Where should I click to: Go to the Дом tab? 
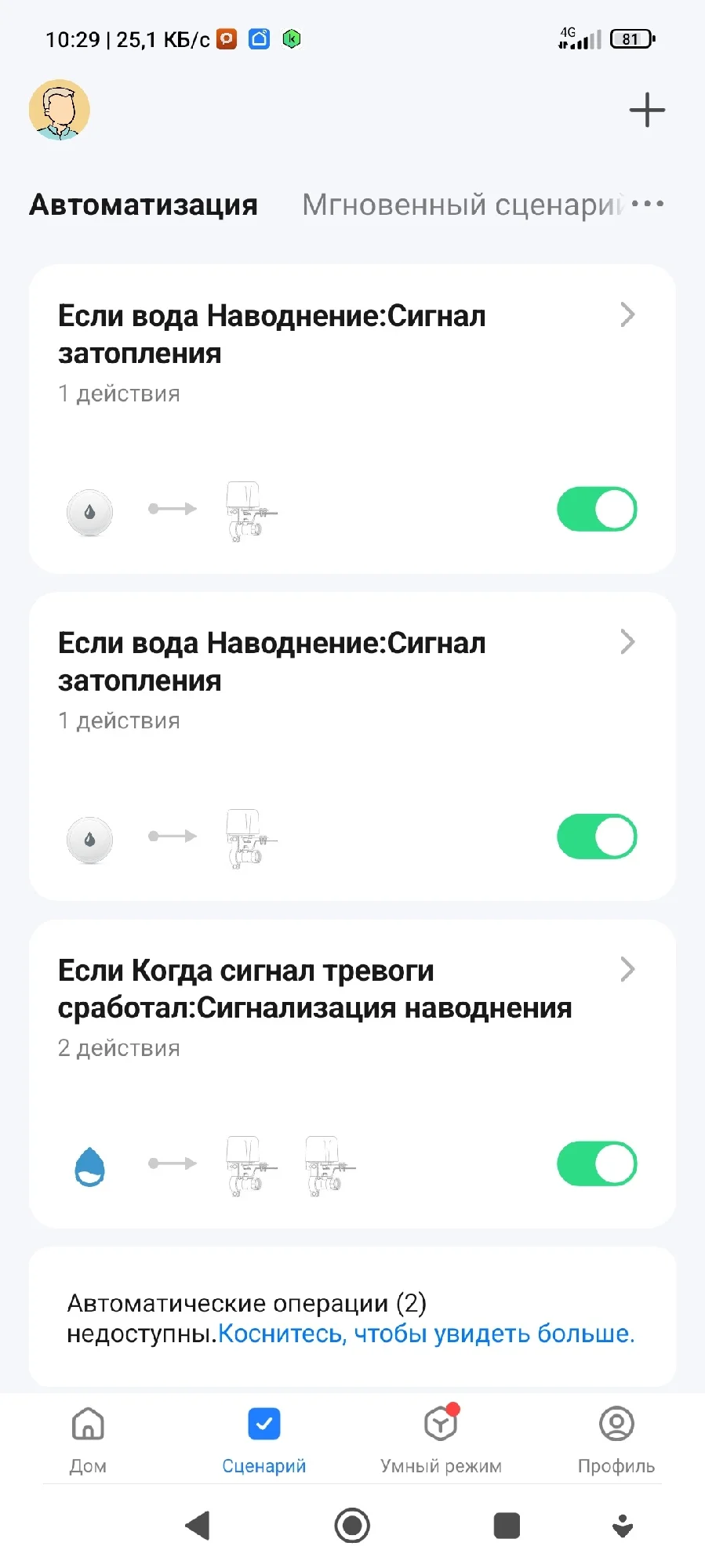[x=88, y=1439]
